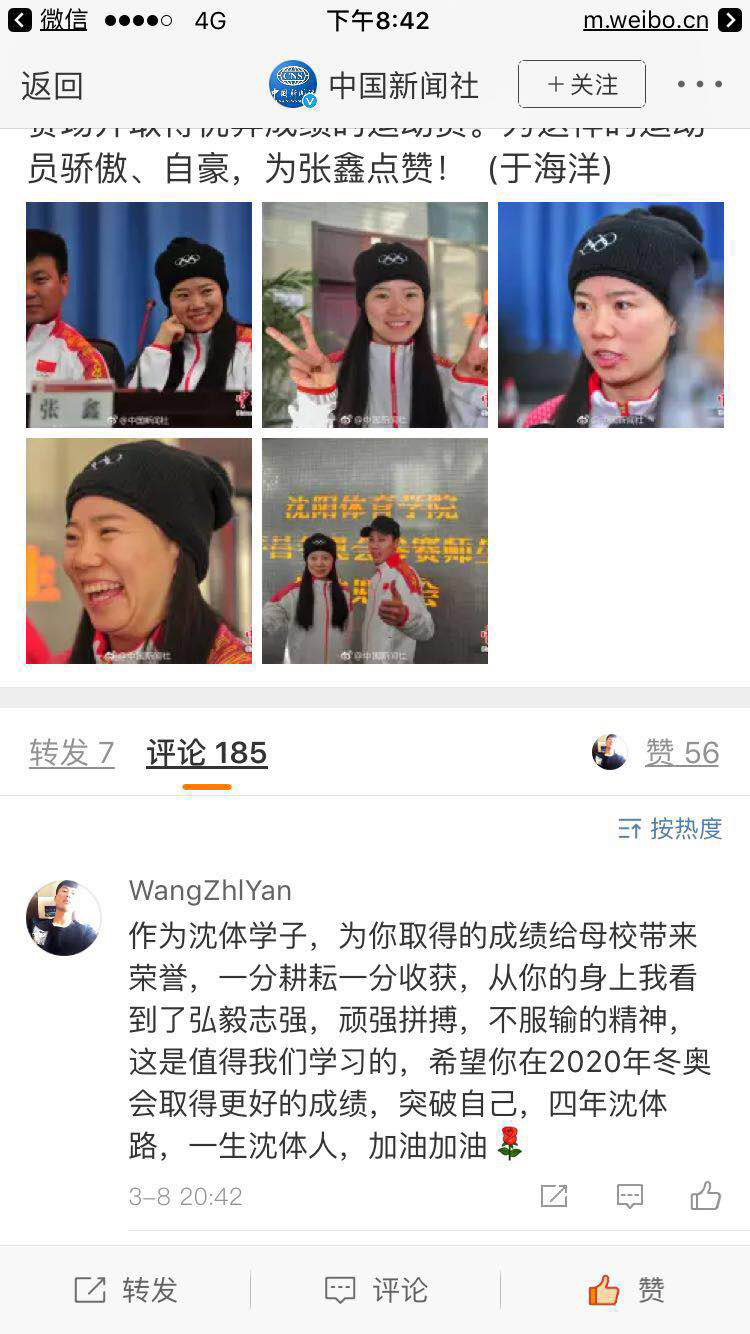Open the 中国新闻社 profile in the header
The height and width of the screenshot is (1334, 750).
click(375, 85)
